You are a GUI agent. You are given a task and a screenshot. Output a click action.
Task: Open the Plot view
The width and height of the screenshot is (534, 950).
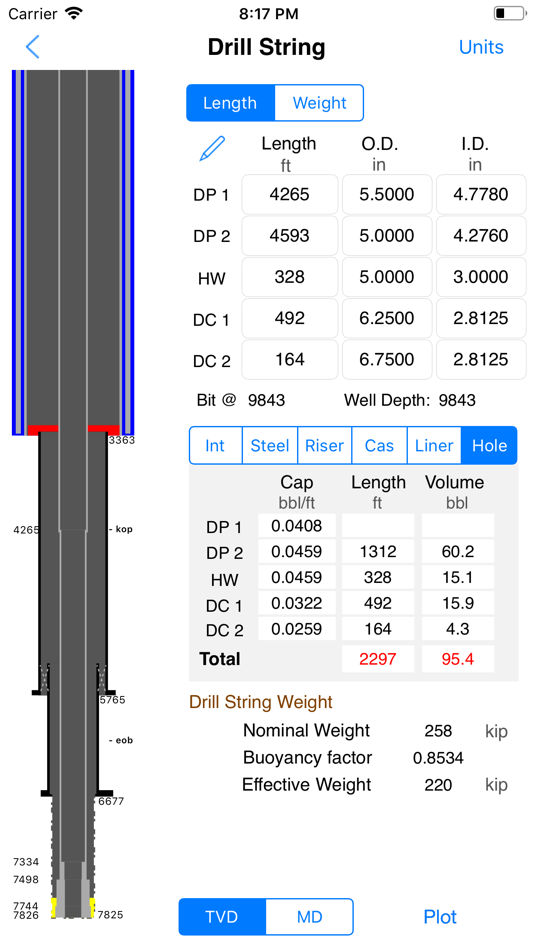(440, 917)
